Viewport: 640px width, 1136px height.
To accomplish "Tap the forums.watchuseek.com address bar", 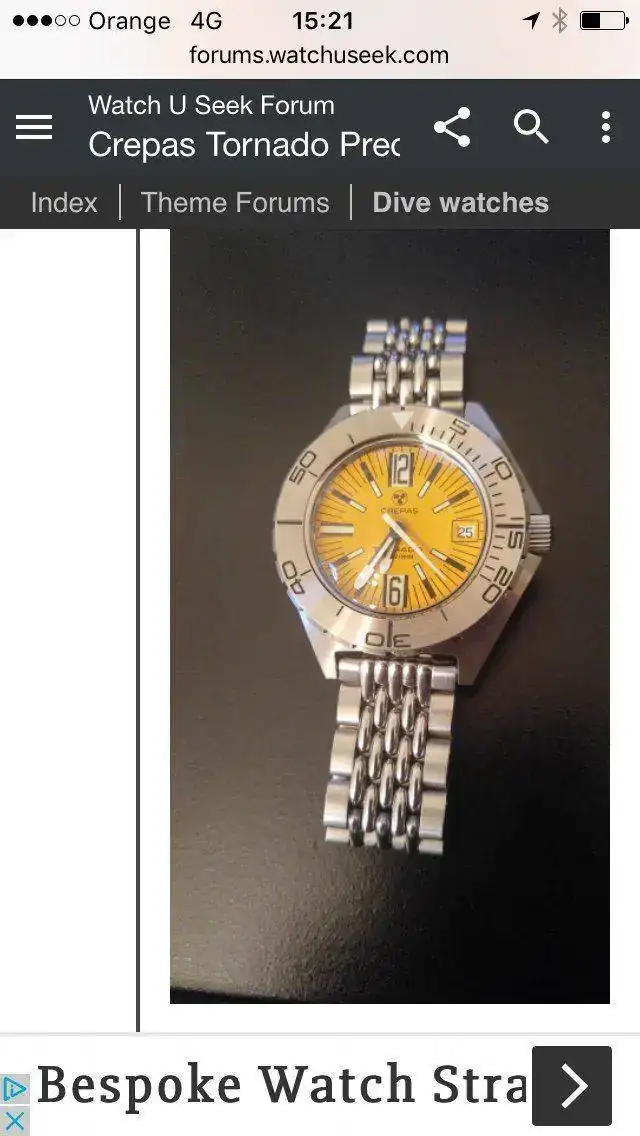I will click(319, 55).
